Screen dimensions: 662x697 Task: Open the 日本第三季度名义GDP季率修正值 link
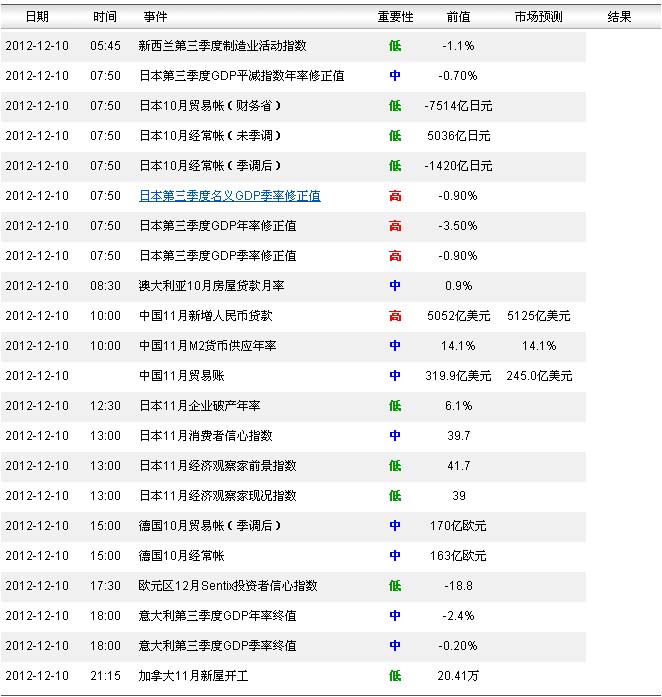229,196
